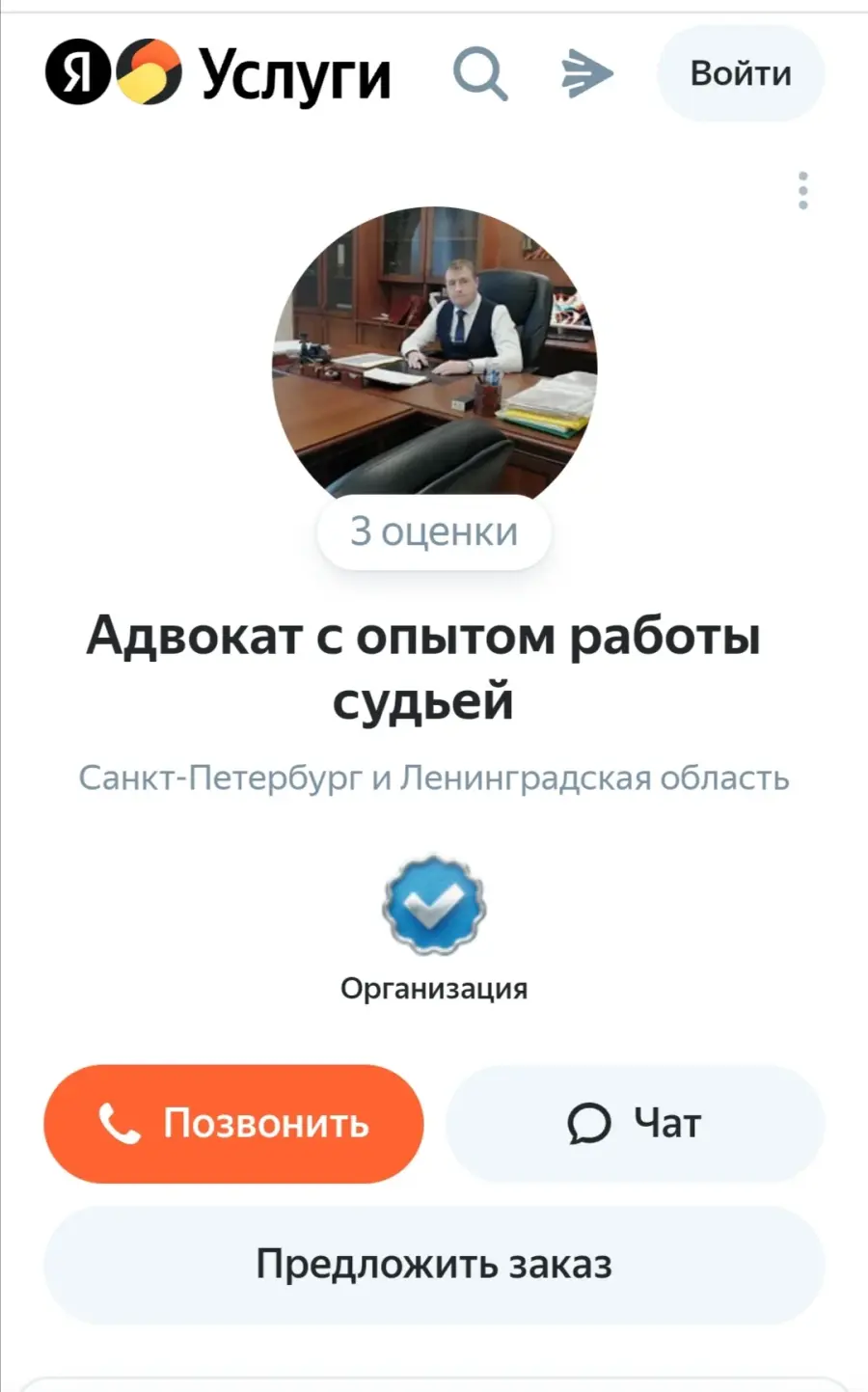
Task: Call the lawyer via Позвонить
Action: click(x=233, y=1124)
